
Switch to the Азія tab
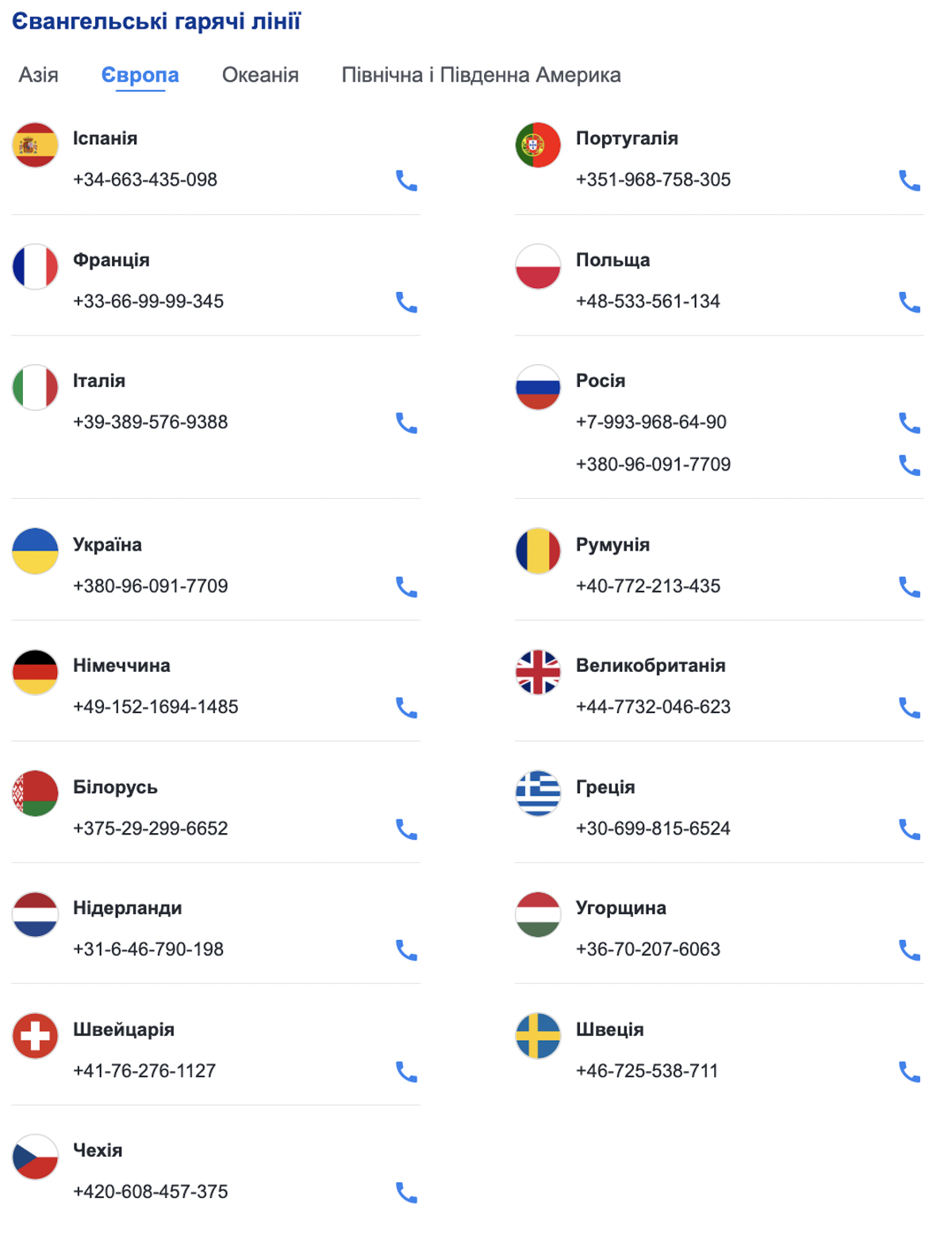pyautogui.click(x=38, y=75)
